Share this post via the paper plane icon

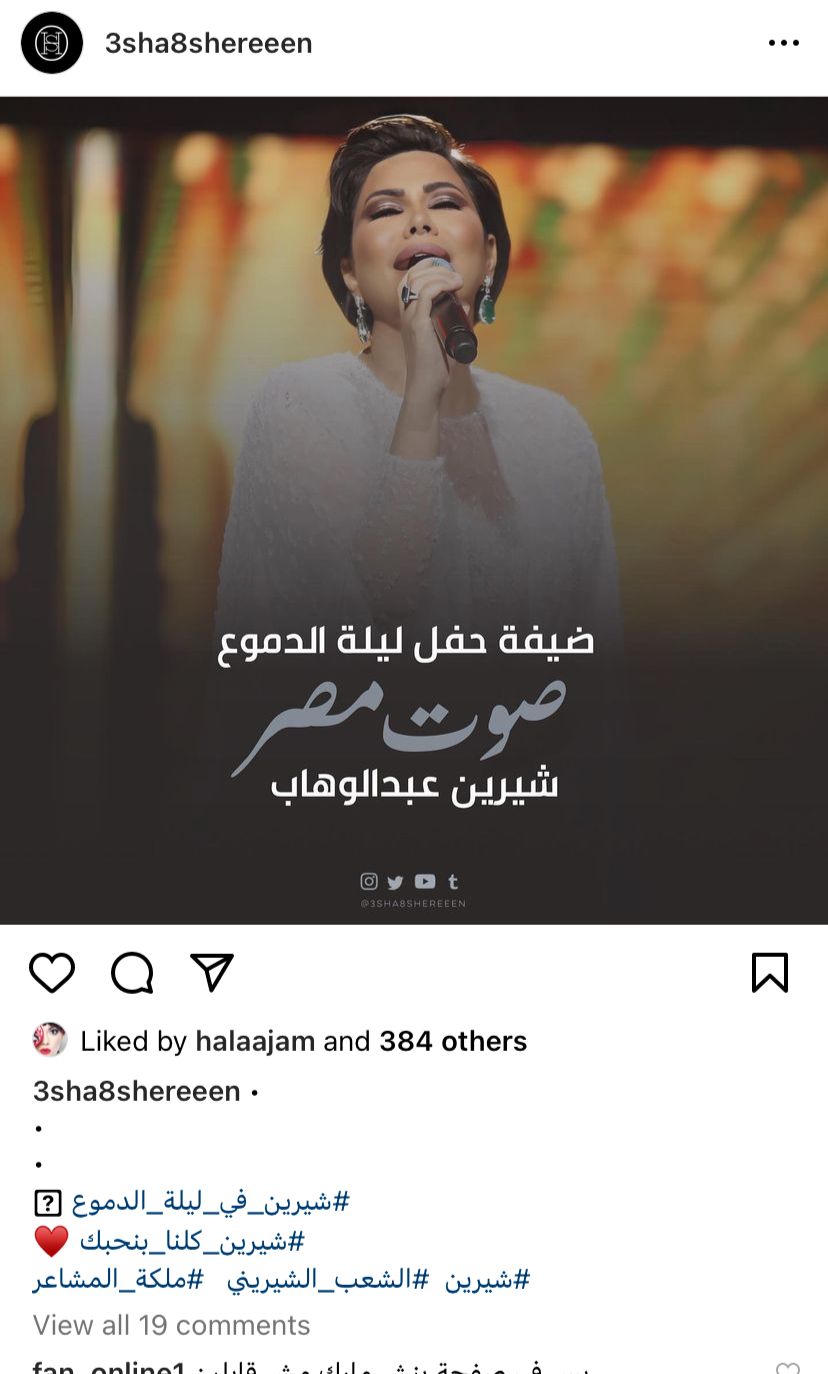(x=211, y=972)
